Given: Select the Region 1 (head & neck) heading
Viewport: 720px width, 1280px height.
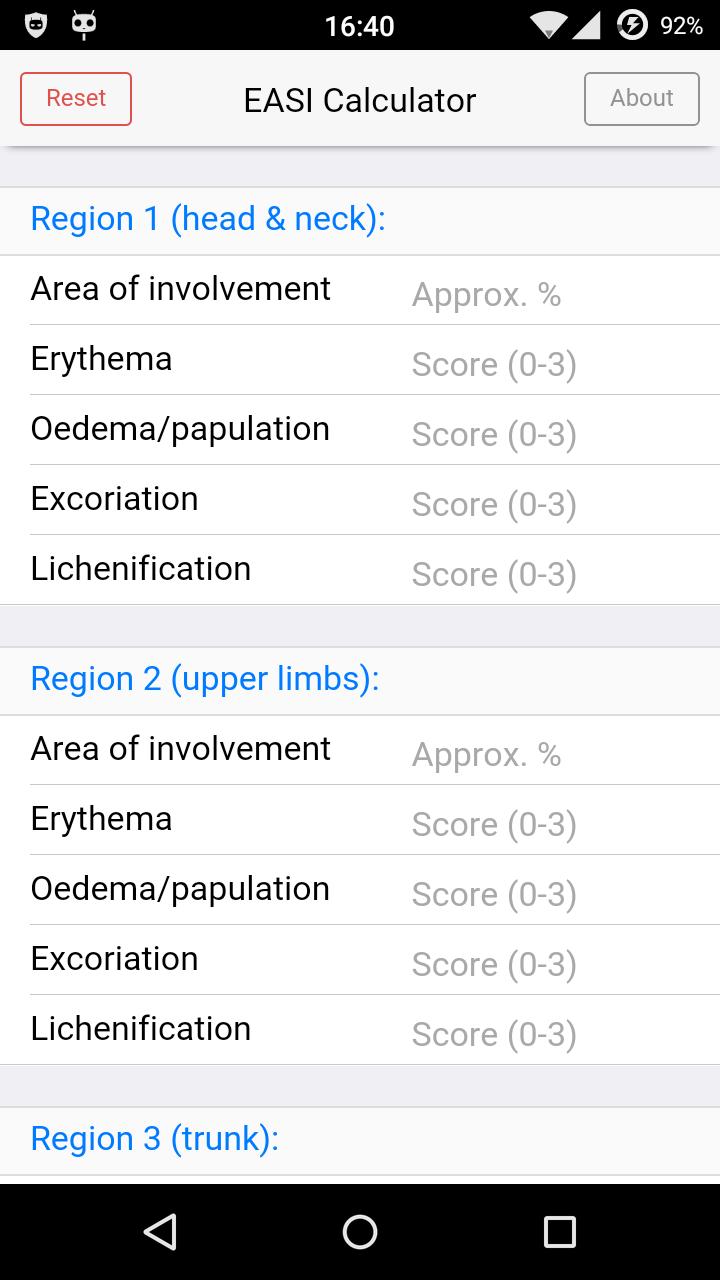Looking at the screenshot, I should 210,219.
